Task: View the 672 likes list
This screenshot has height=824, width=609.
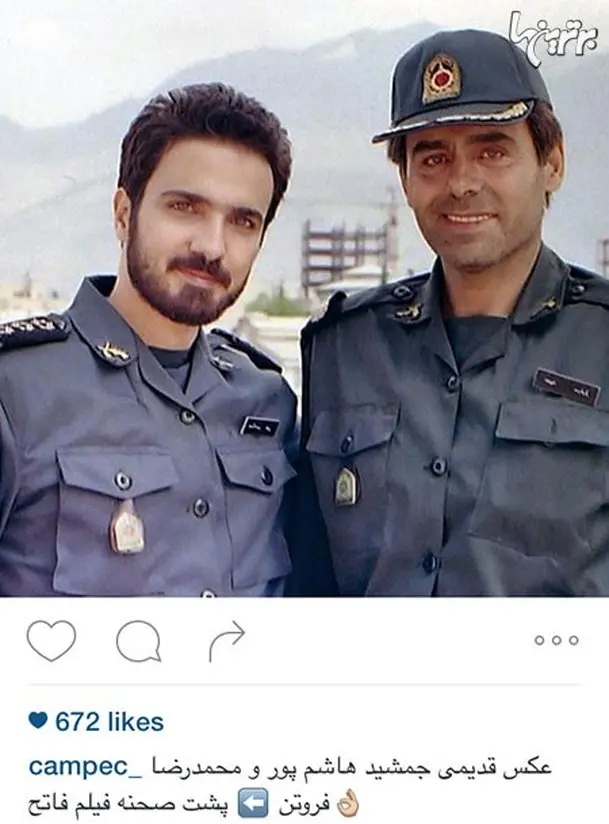Action: click(97, 721)
